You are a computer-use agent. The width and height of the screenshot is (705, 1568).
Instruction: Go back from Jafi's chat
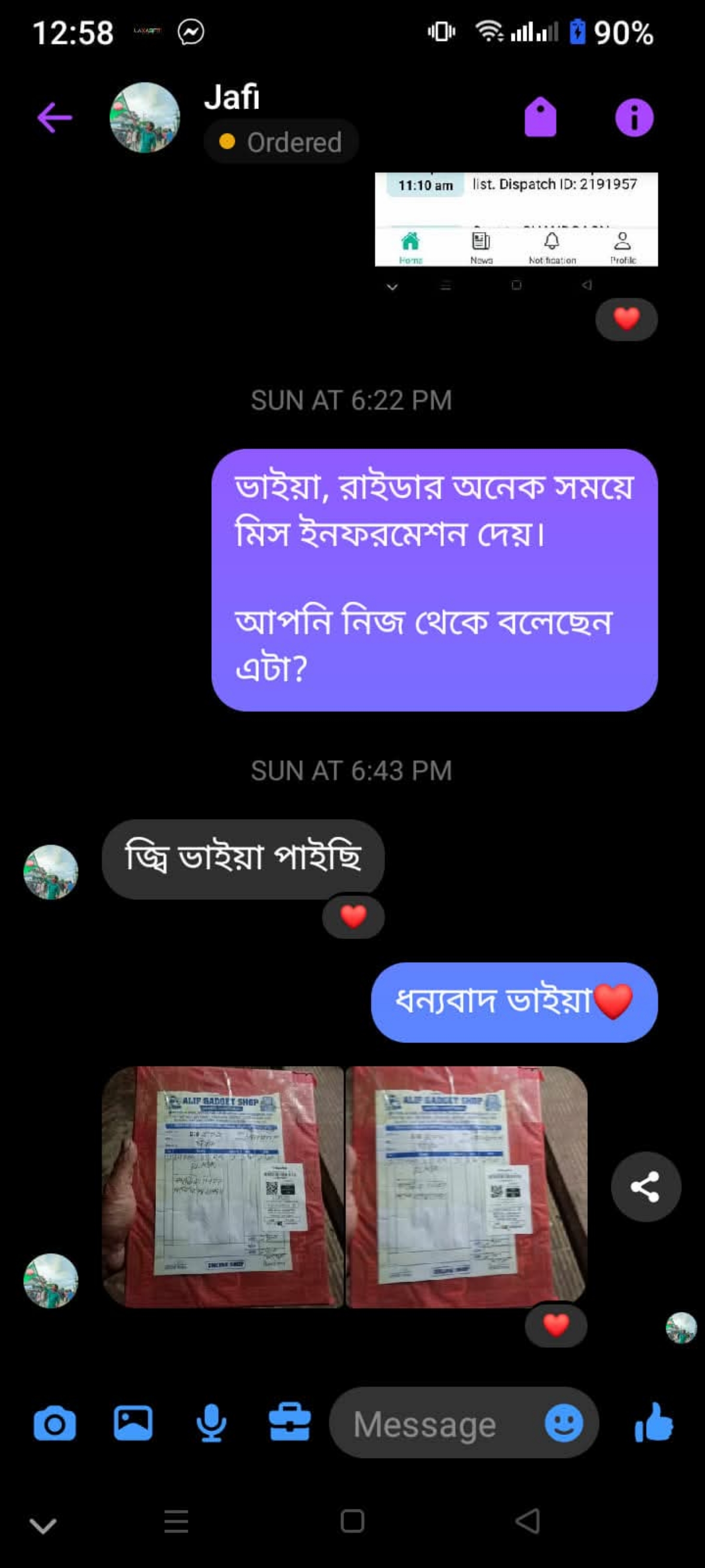(54, 117)
